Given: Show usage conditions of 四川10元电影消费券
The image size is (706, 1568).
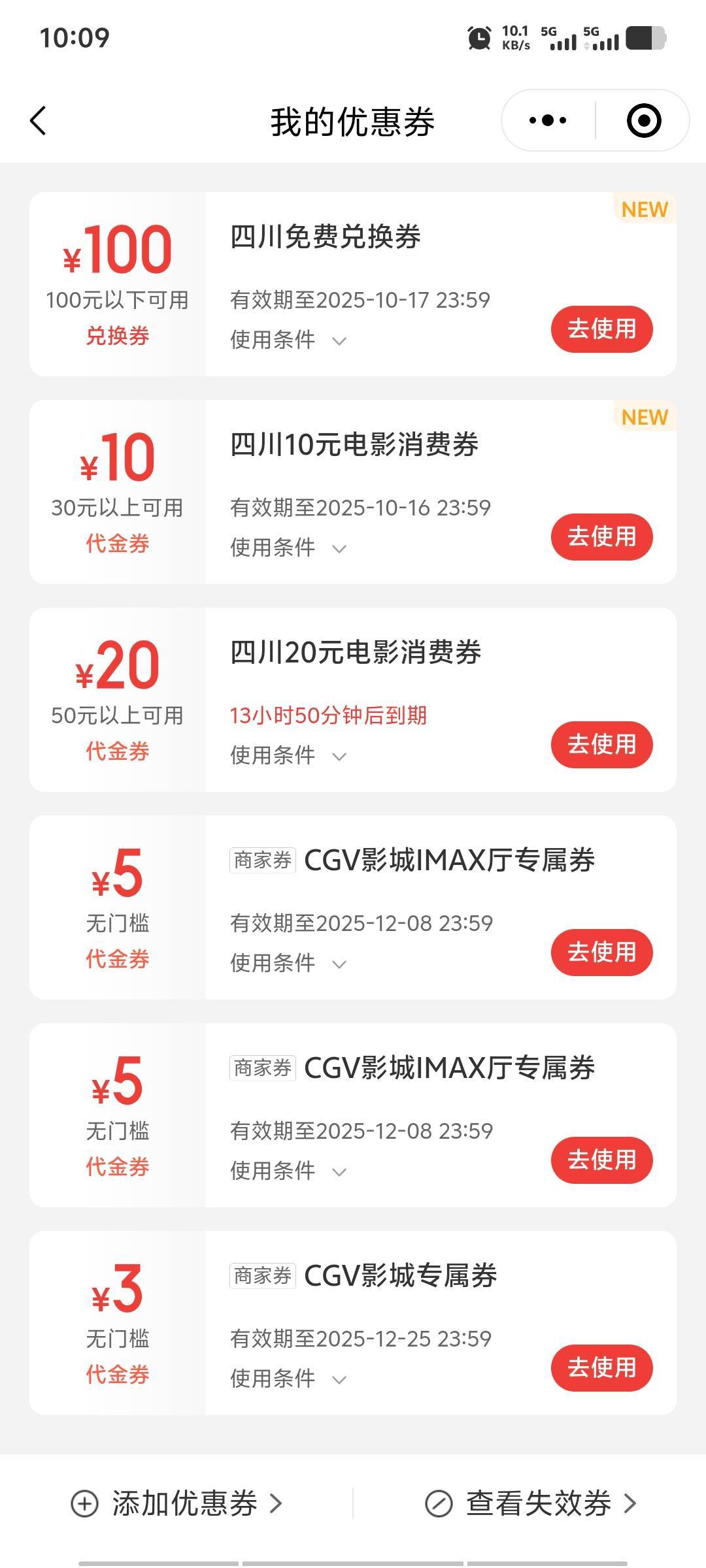Looking at the screenshot, I should 288,547.
